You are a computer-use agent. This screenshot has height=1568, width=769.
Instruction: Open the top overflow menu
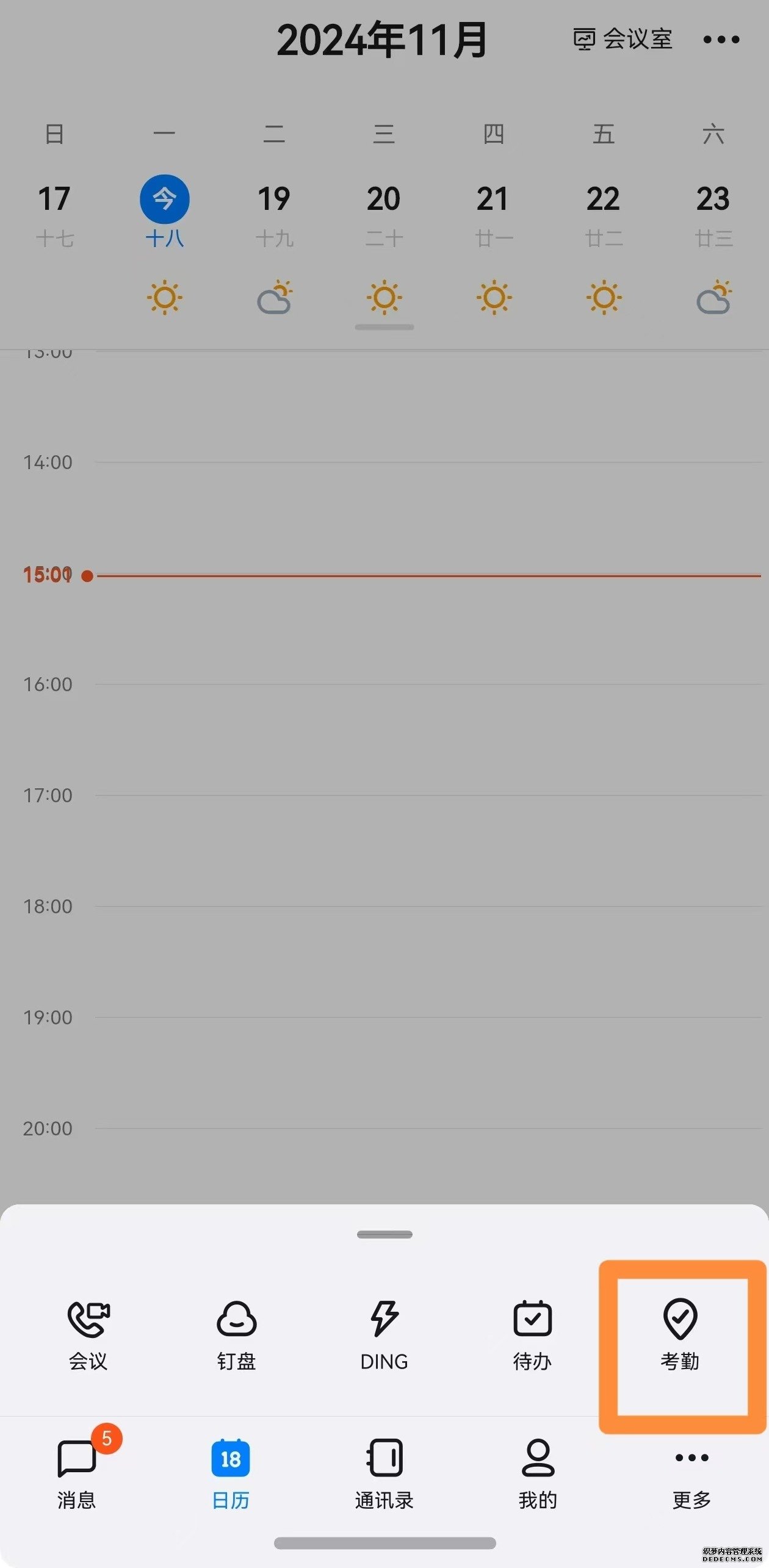[x=721, y=40]
